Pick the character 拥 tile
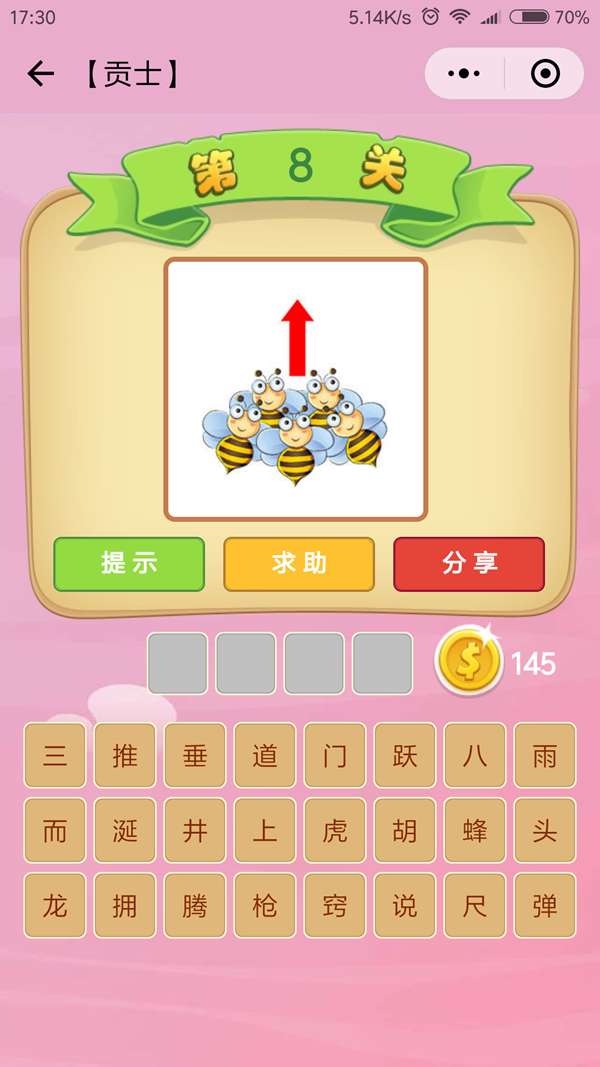600x1067 pixels. coord(125,906)
